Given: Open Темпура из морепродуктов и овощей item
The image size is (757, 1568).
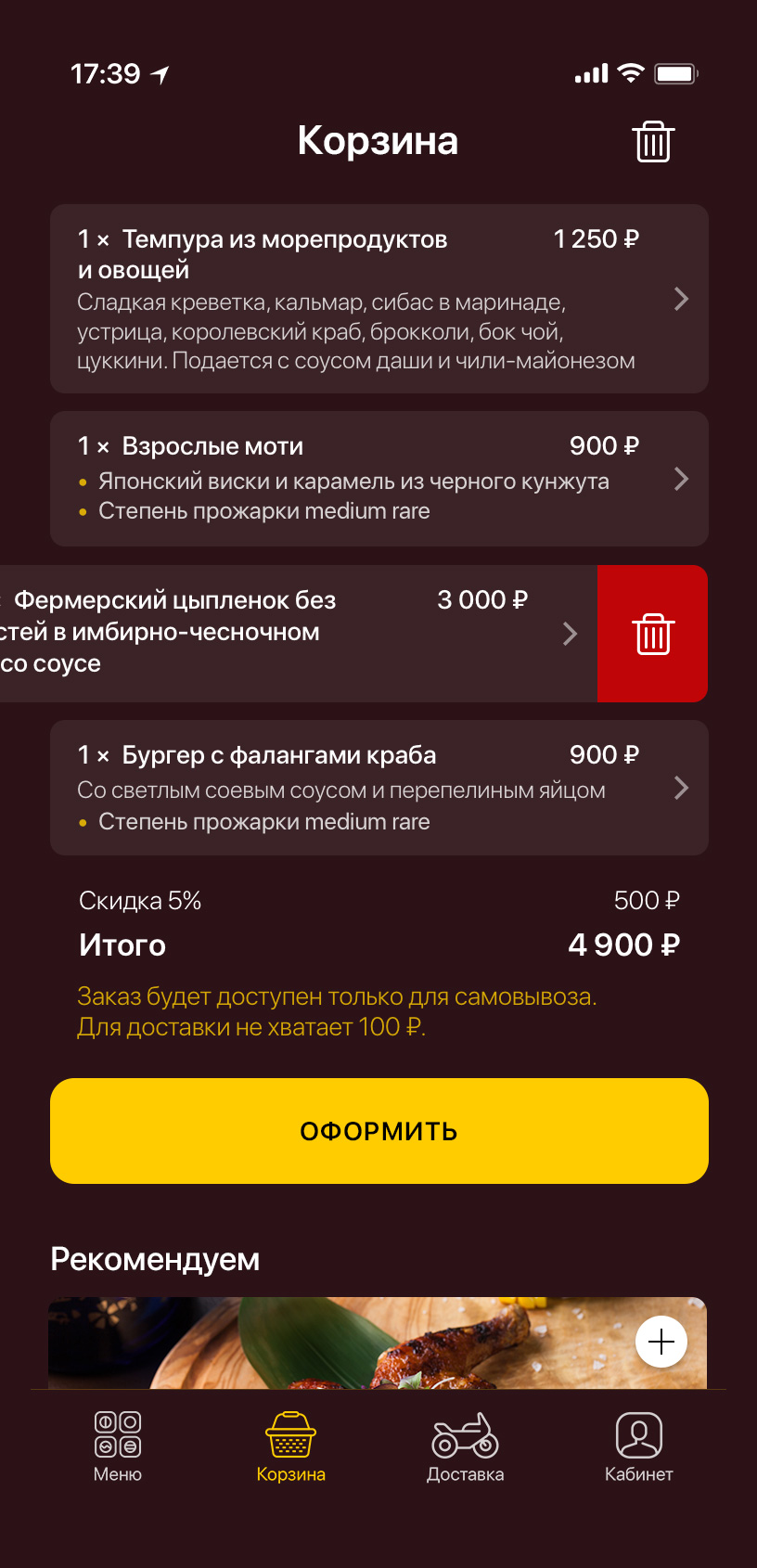Looking at the screenshot, I should click(378, 299).
